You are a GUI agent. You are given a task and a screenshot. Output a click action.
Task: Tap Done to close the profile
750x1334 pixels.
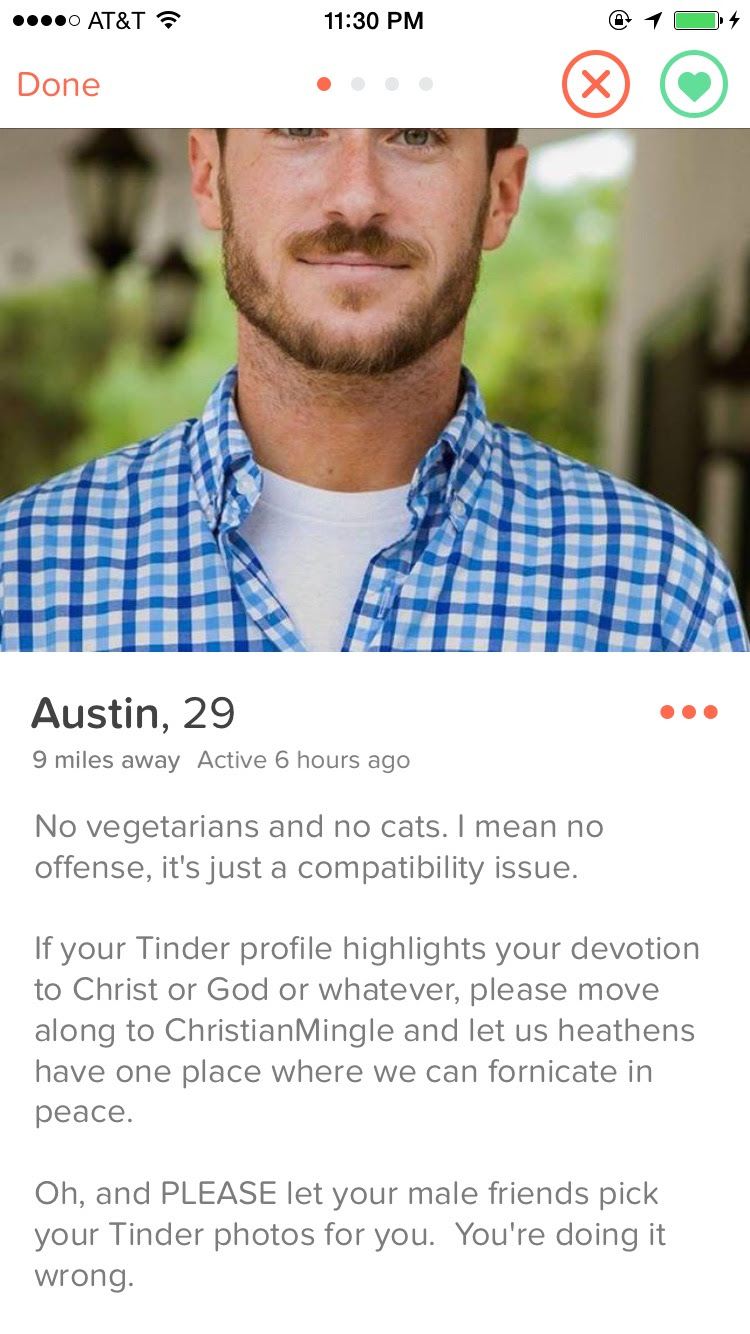click(x=58, y=85)
